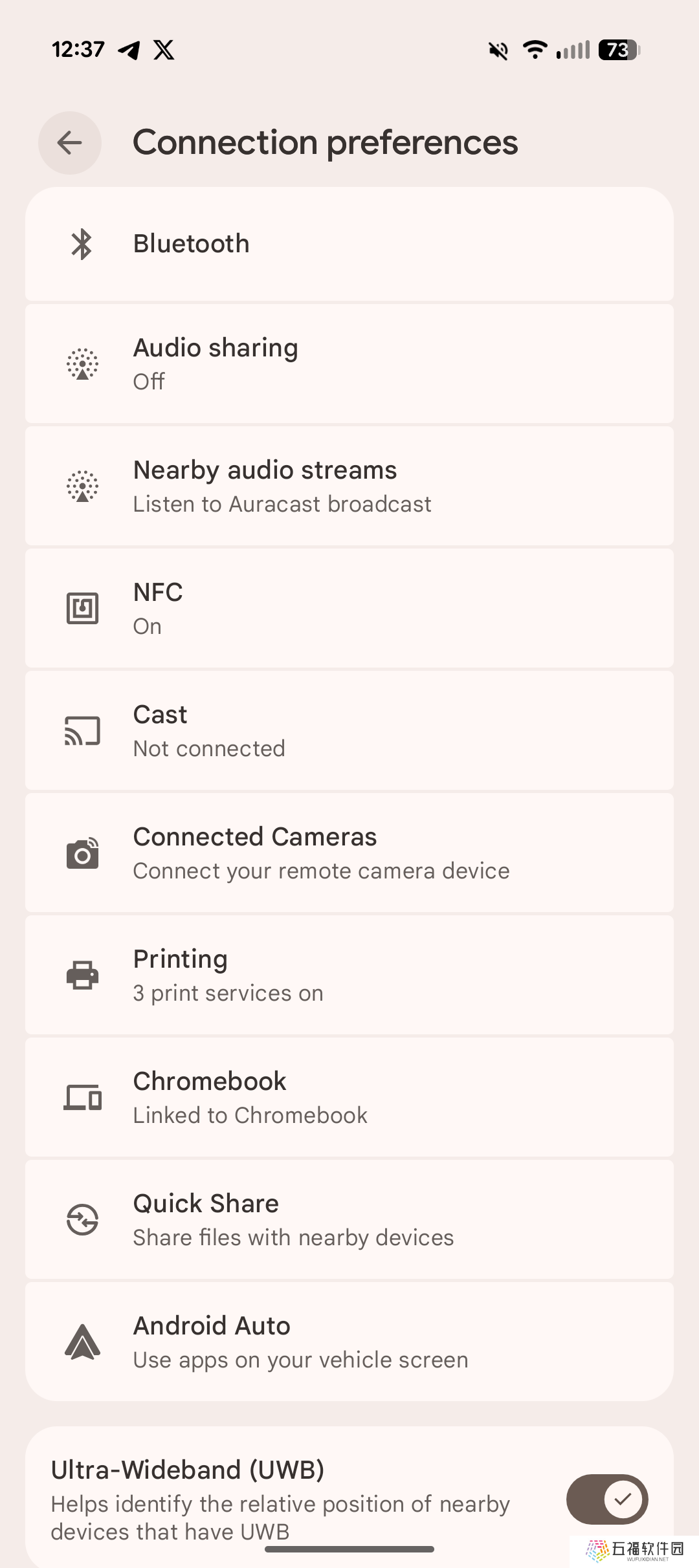Open Audio sharing settings
This screenshot has height=1568, width=699.
pos(349,364)
